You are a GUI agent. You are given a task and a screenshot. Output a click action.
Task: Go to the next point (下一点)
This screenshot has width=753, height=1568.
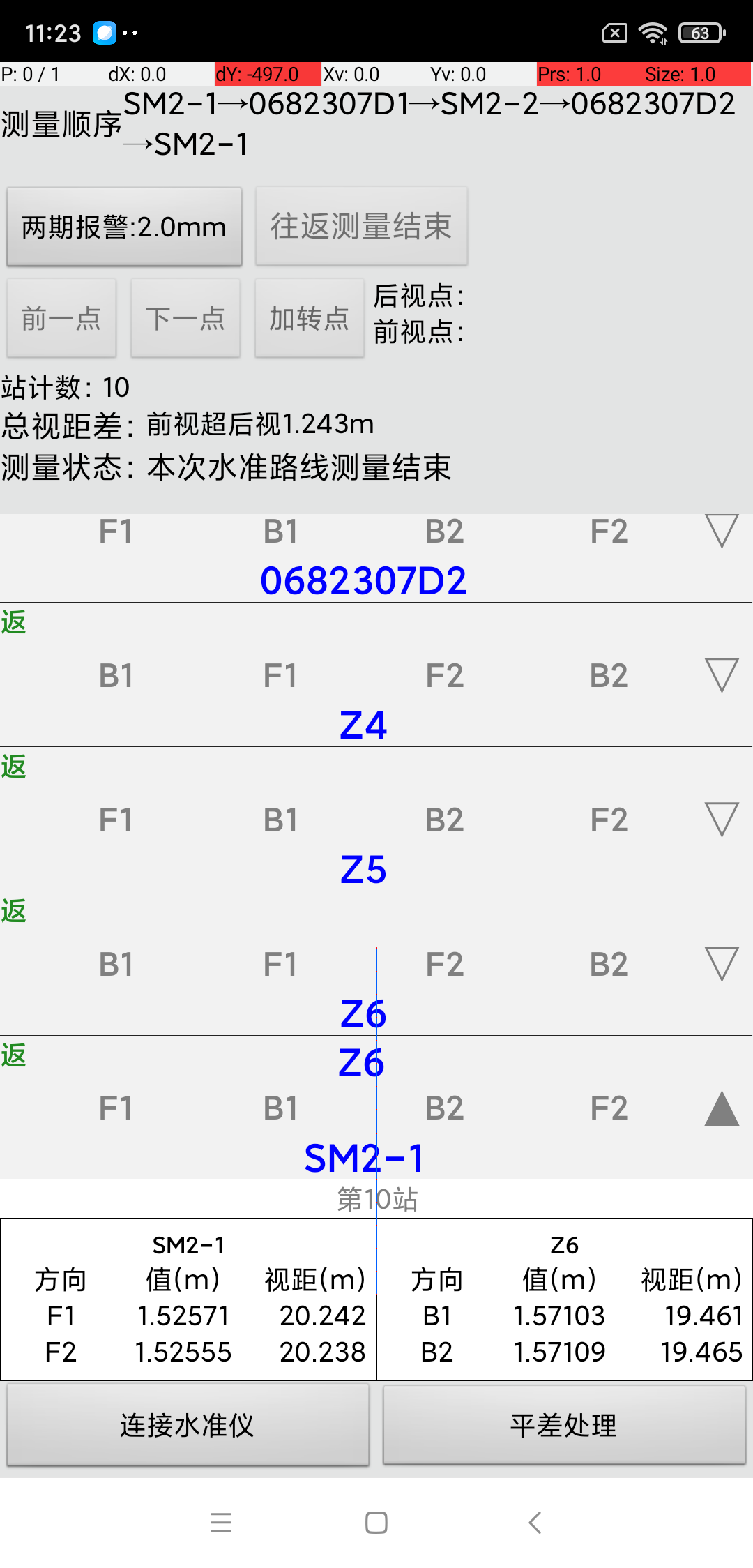[185, 318]
